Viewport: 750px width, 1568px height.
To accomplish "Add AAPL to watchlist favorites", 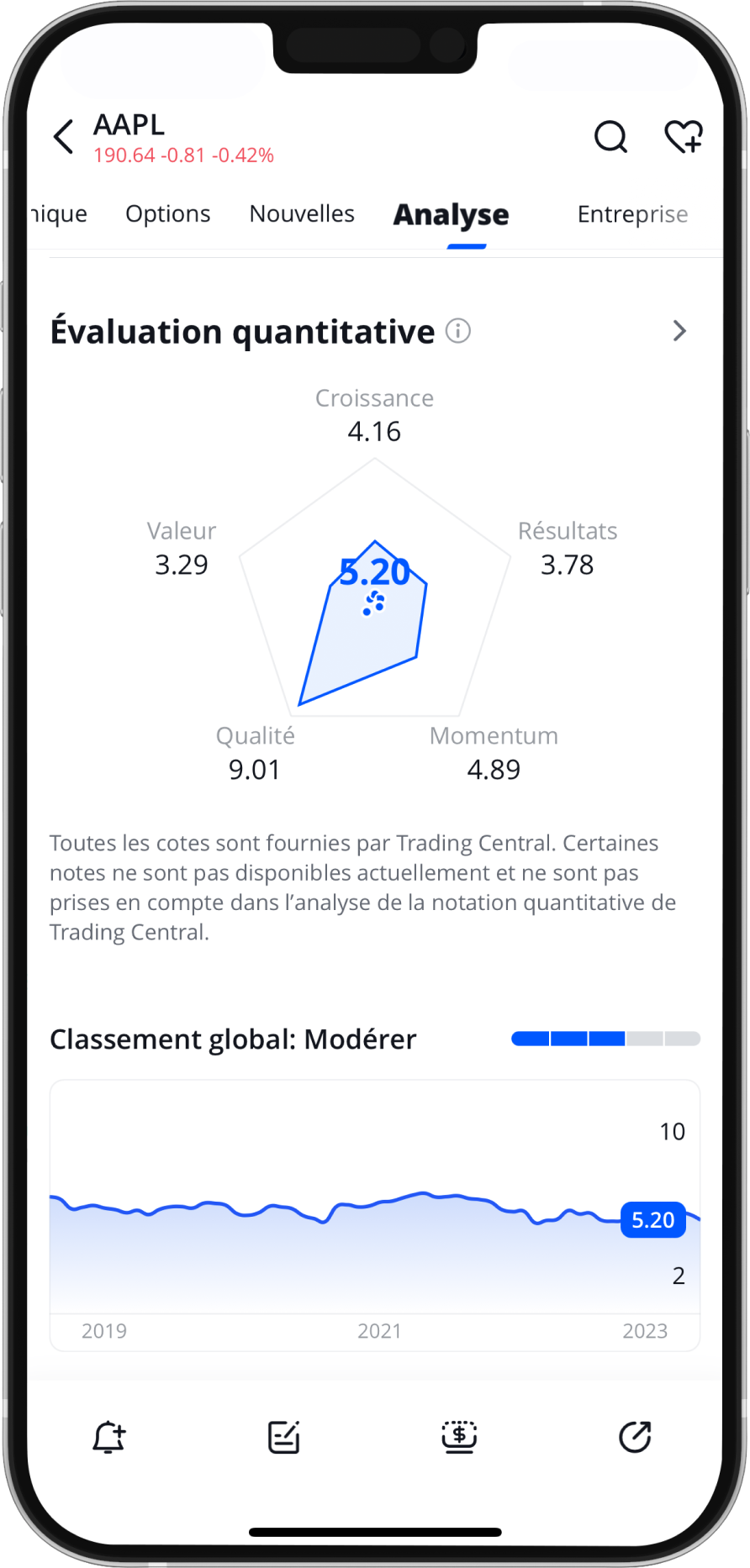I will [x=684, y=137].
